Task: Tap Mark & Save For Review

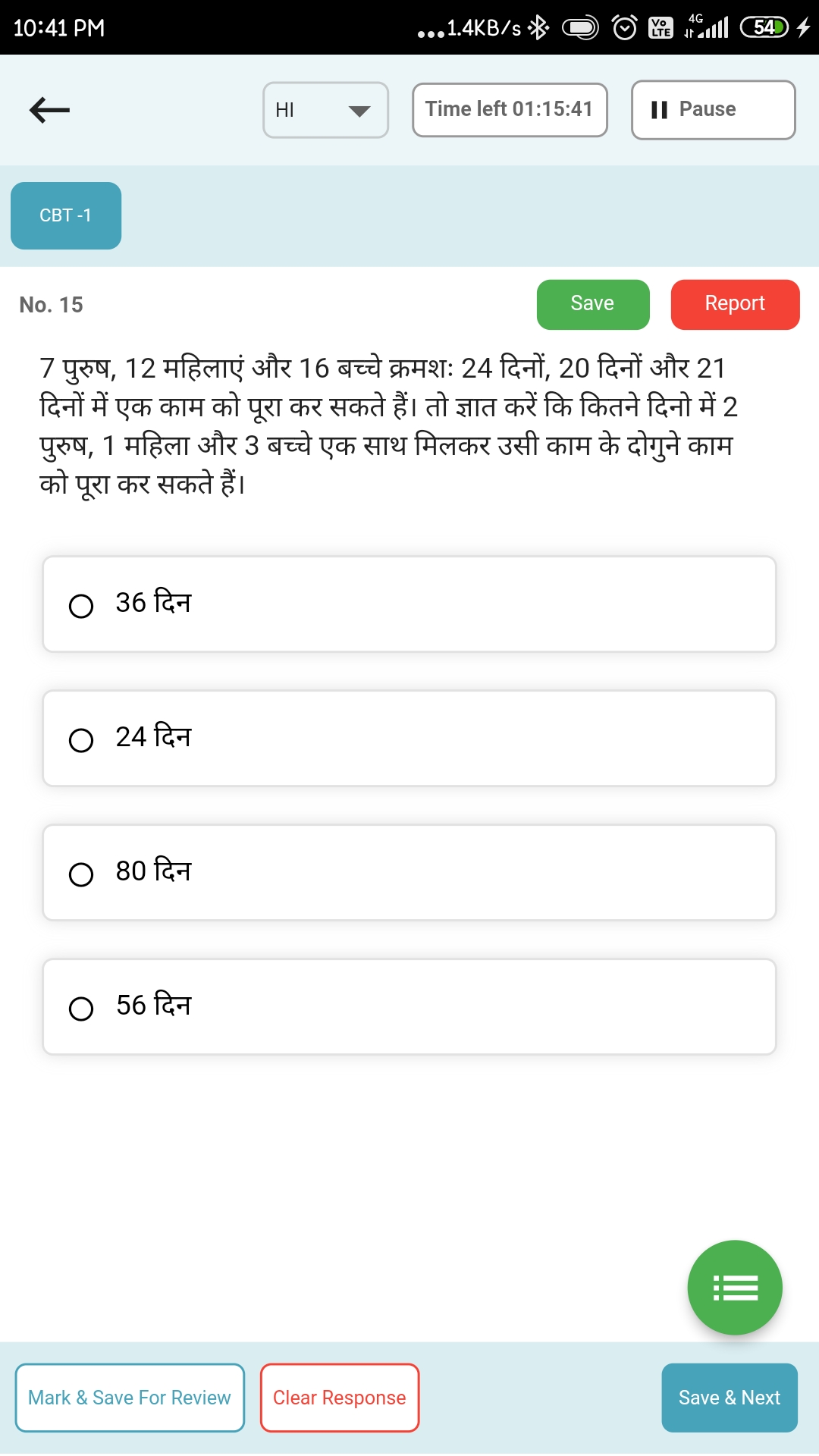Action: tap(130, 1398)
